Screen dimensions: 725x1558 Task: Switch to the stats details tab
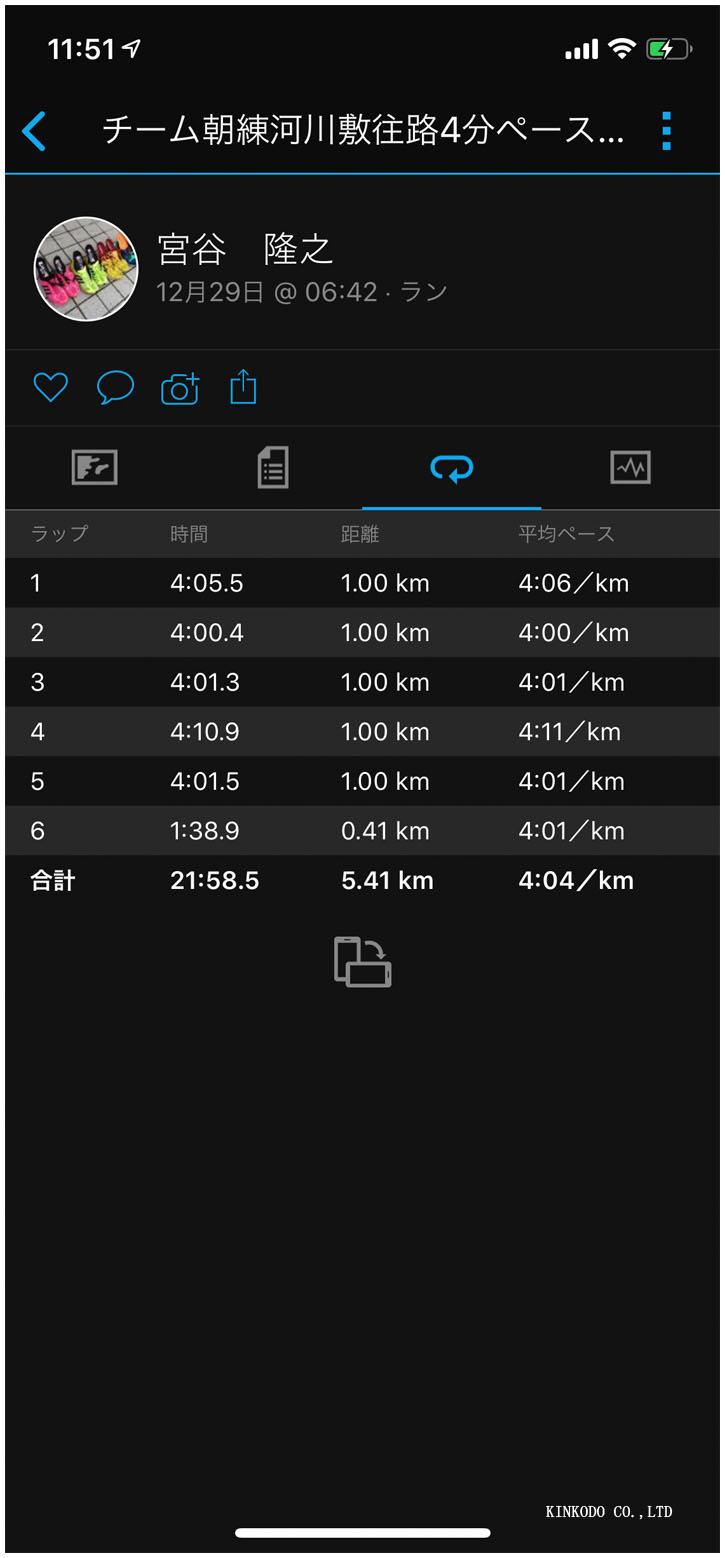coord(273,467)
